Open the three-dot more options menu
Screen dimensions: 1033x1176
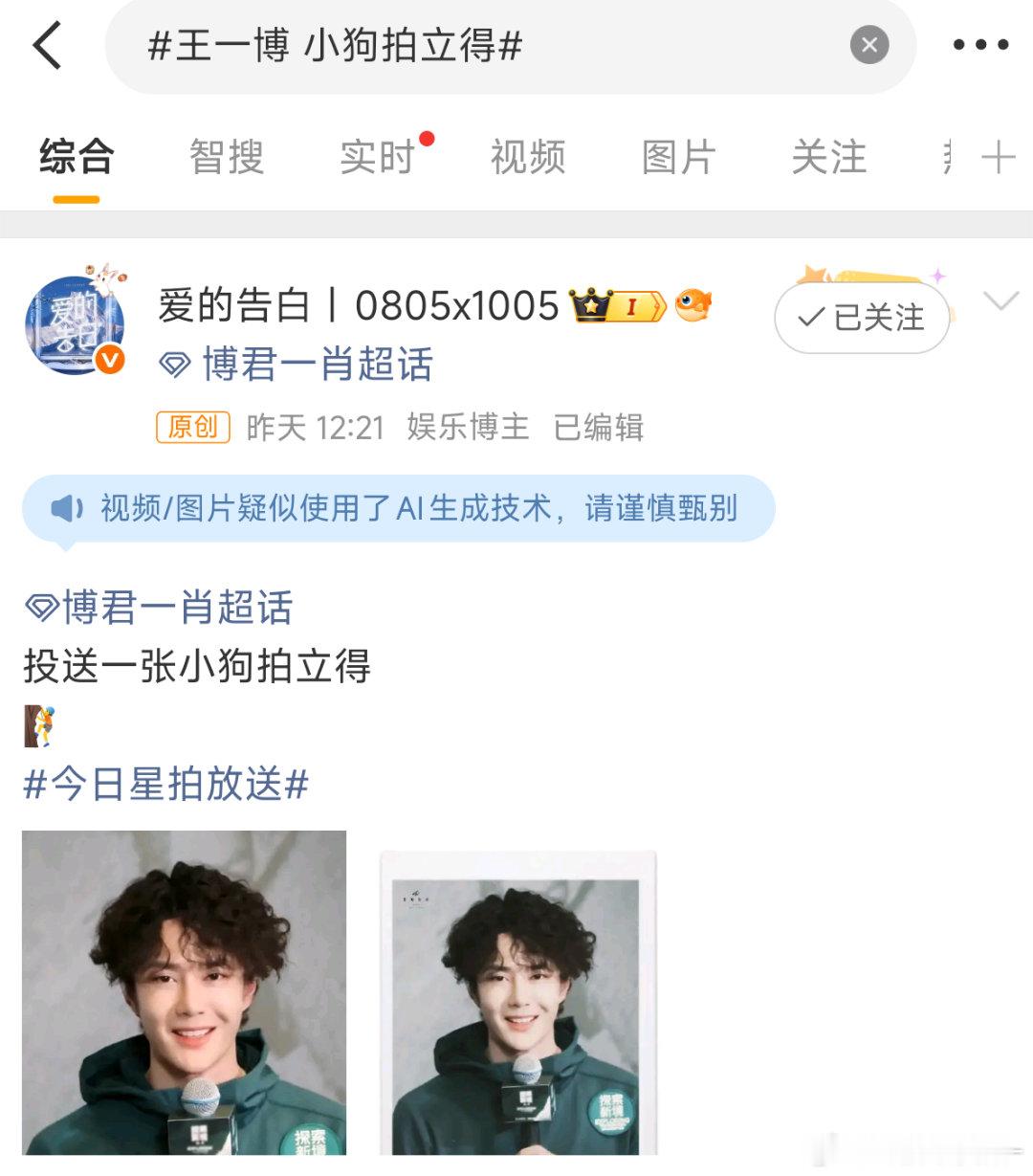(x=978, y=45)
